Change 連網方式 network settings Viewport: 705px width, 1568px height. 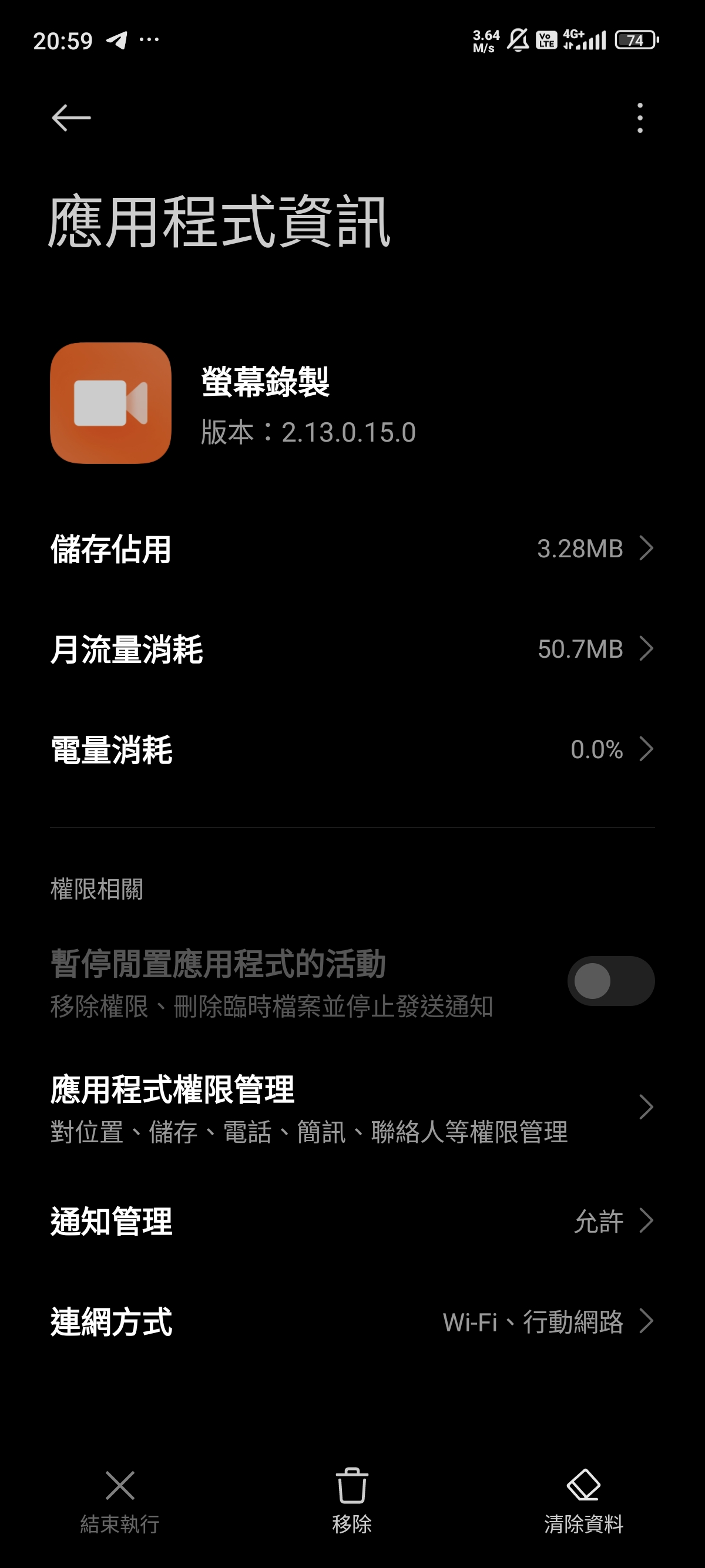(352, 1321)
